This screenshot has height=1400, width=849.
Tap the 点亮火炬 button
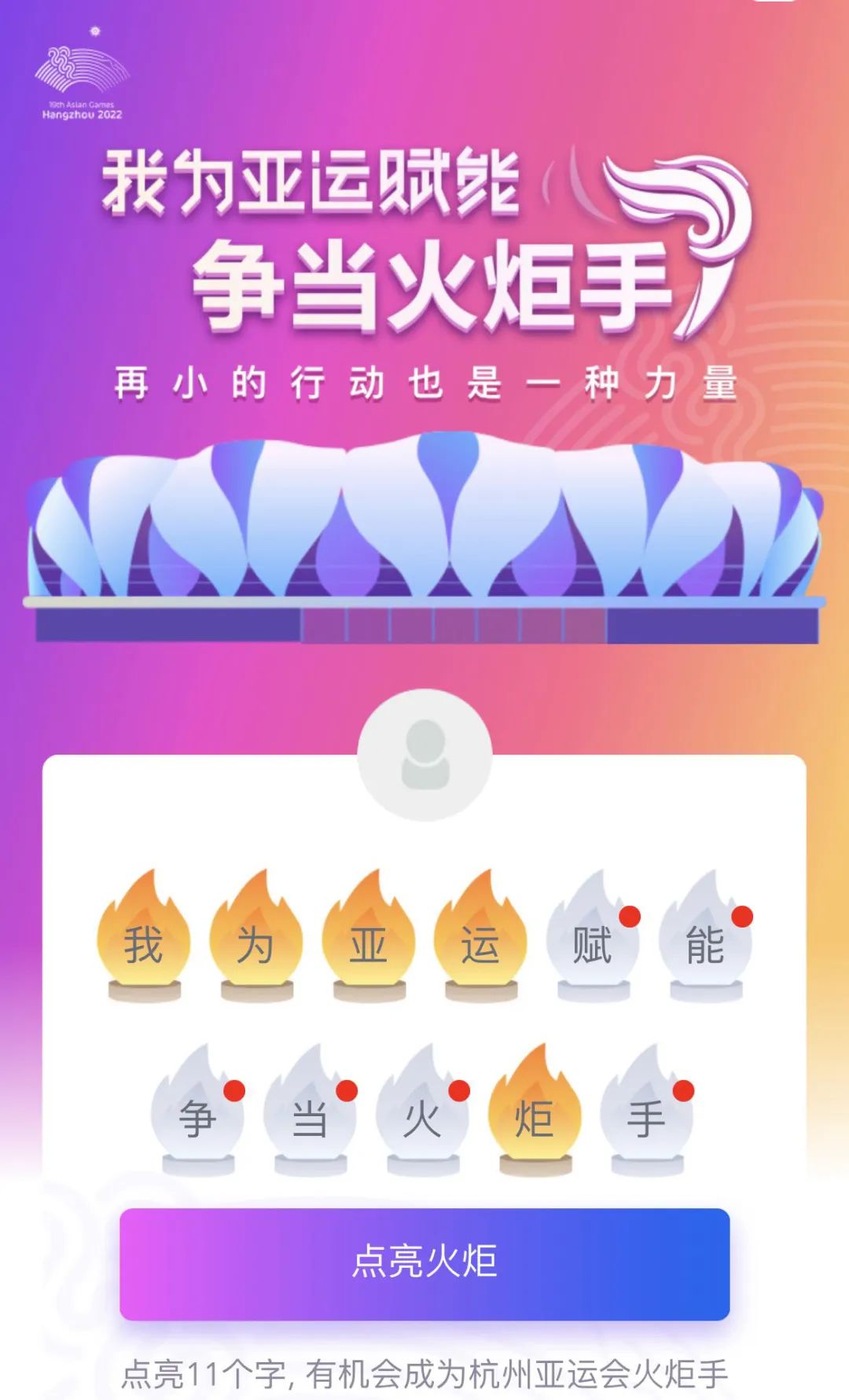[x=424, y=1263]
